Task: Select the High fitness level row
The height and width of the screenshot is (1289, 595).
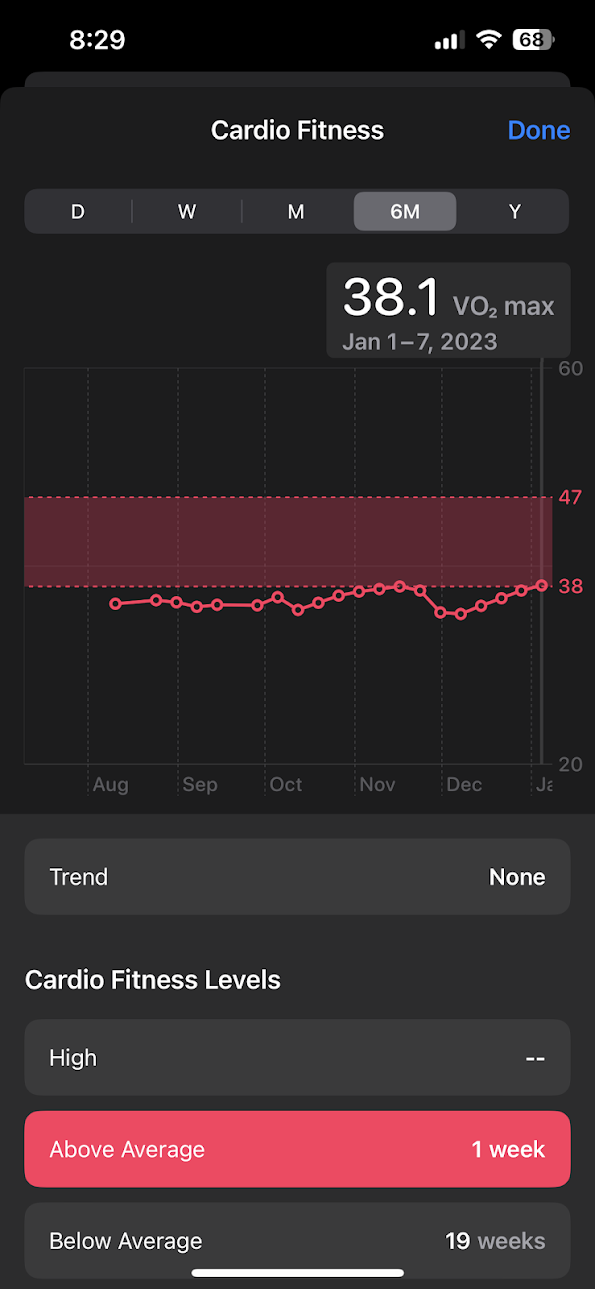Action: pyautogui.click(x=297, y=1058)
